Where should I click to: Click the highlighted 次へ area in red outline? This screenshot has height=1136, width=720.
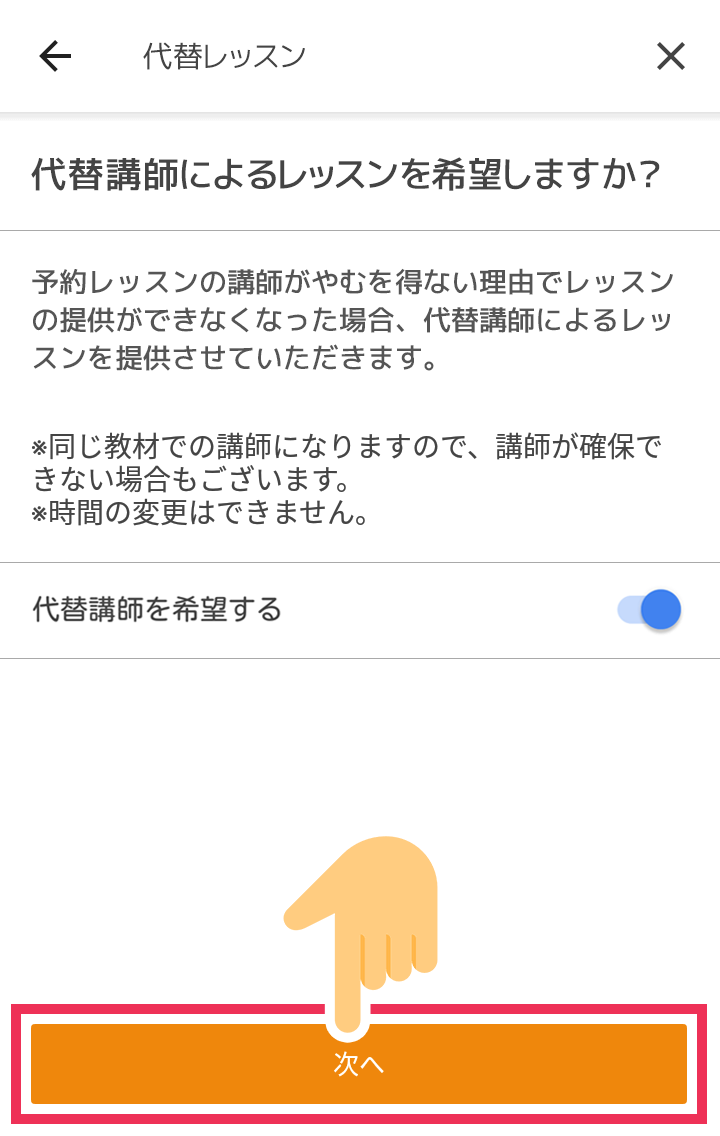[x=359, y=1063]
